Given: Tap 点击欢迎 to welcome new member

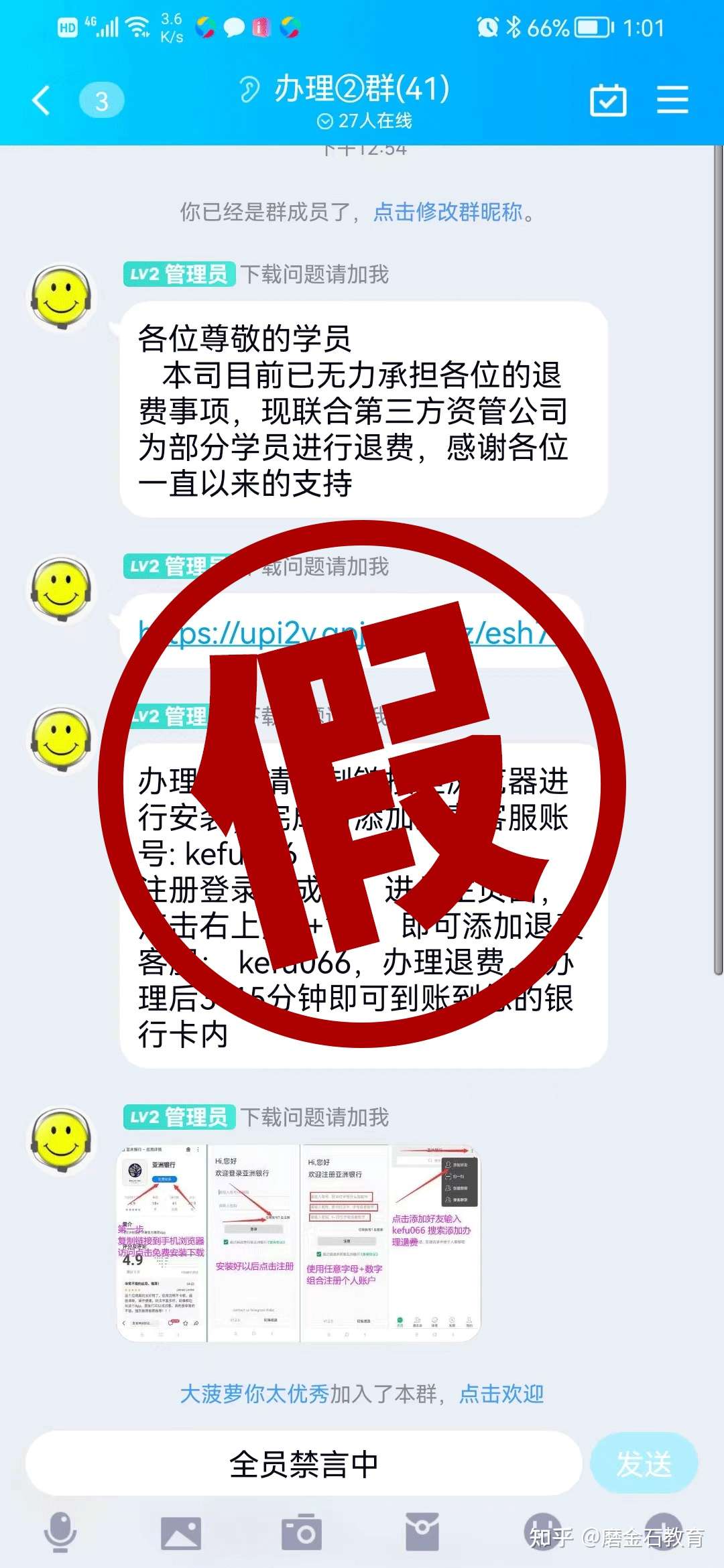Looking at the screenshot, I should (x=501, y=1394).
